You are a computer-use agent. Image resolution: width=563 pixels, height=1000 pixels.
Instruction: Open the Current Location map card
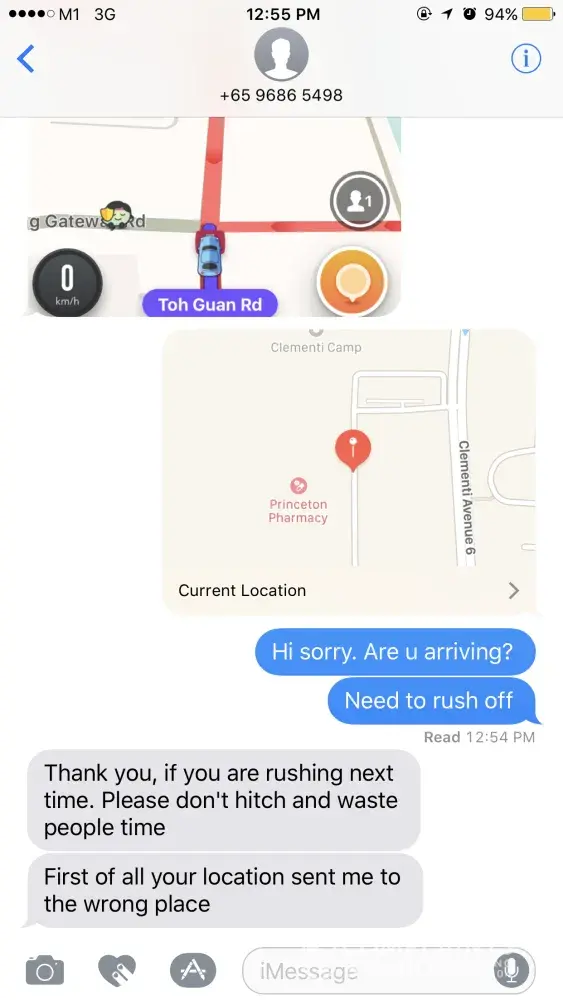pos(349,472)
